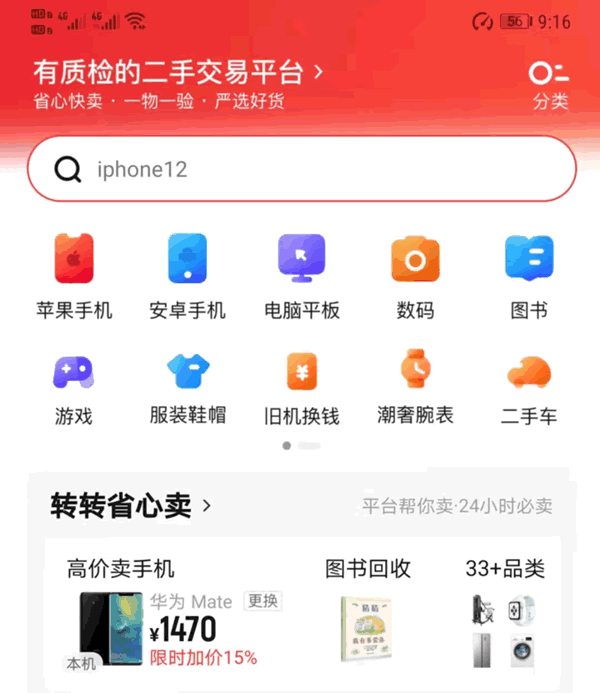Viewport: 600px width, 693px height.
Task: Open the 潮奢腕表 category
Action: [415, 388]
